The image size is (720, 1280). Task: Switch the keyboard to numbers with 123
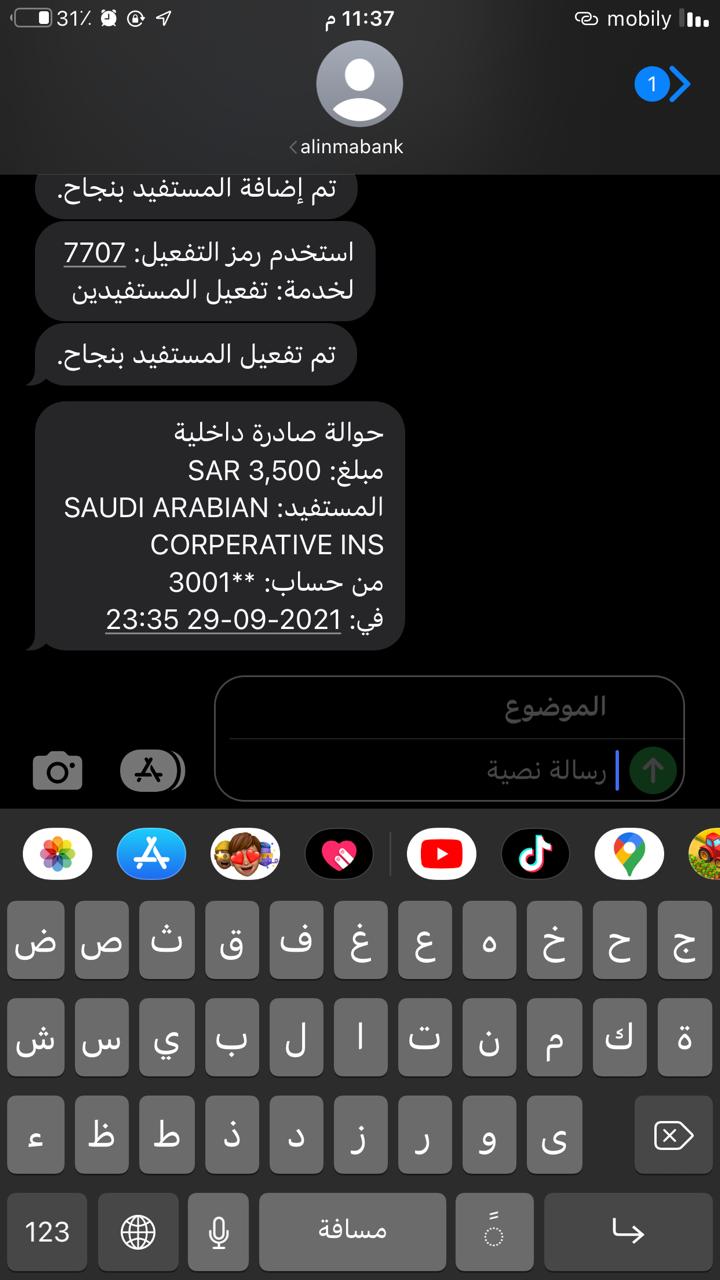pyautogui.click(x=47, y=1232)
